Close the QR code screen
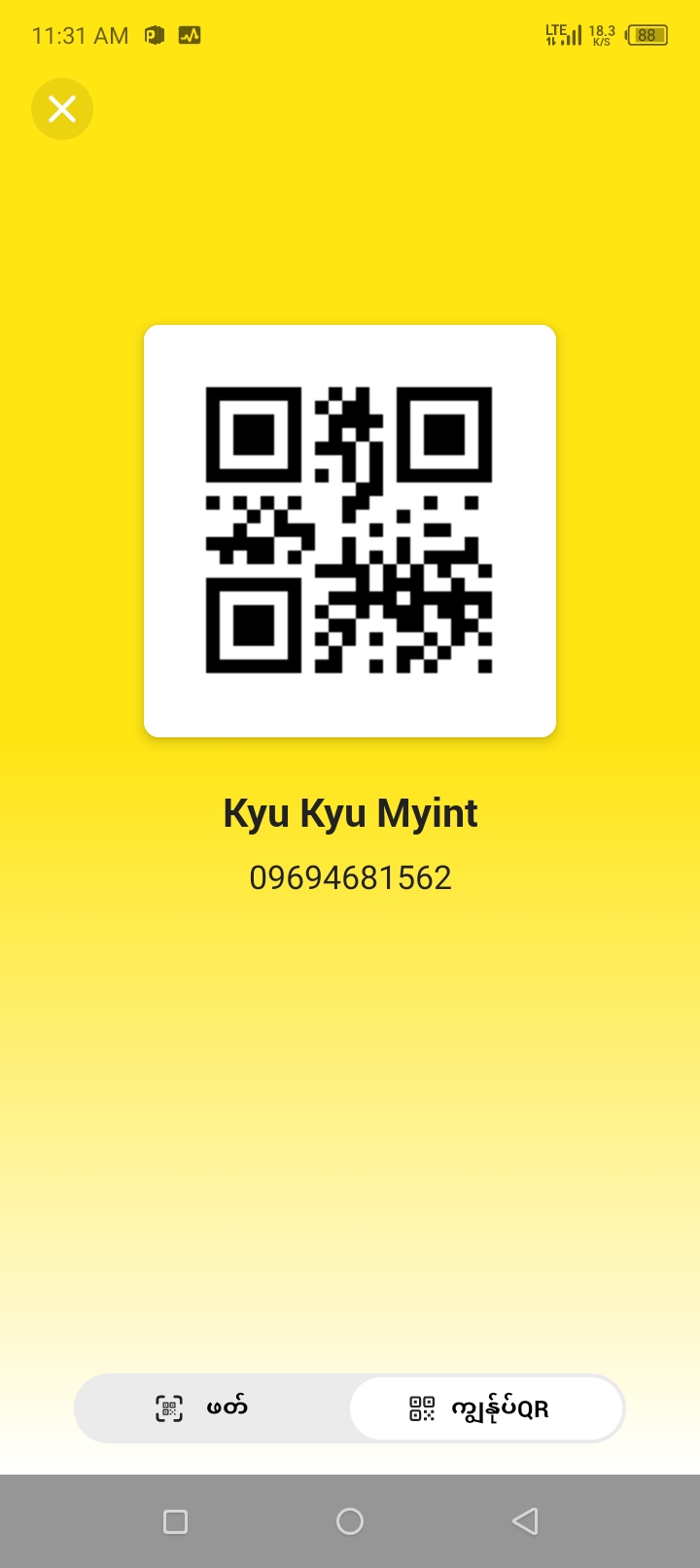Viewport: 700px width, 1568px height. coord(62,109)
